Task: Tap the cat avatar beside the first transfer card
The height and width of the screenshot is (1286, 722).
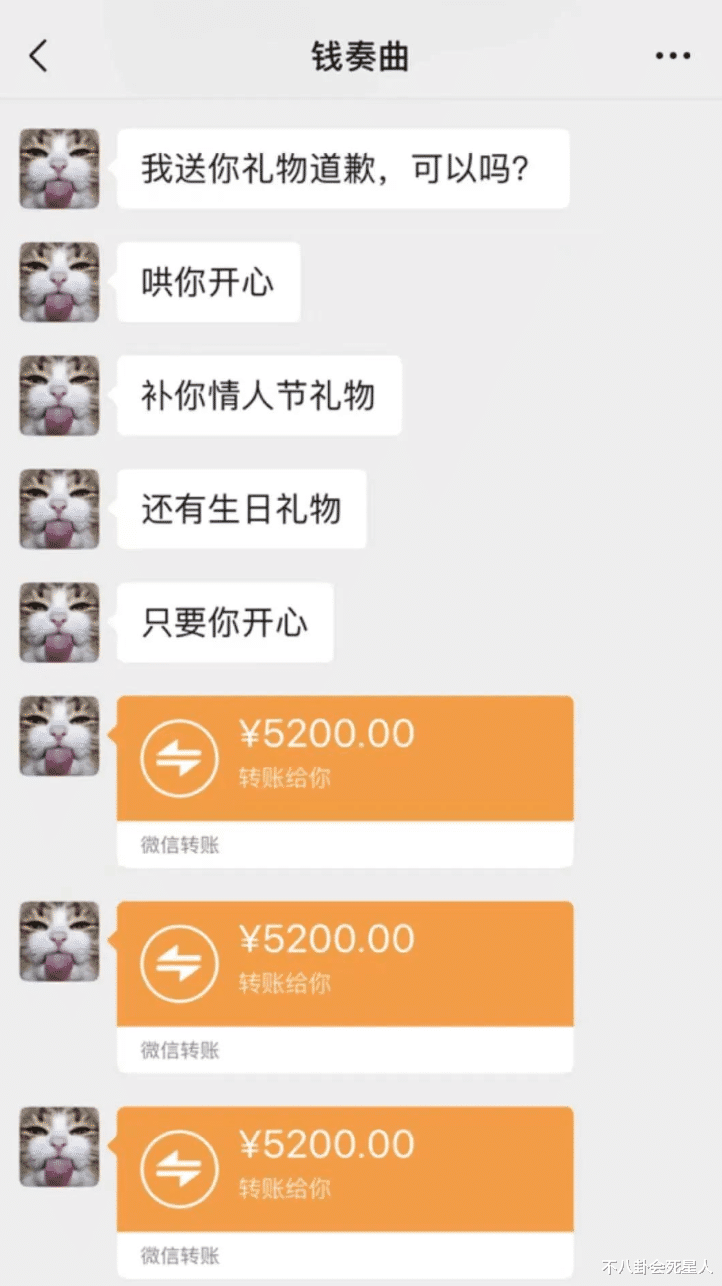Action: tap(58, 735)
